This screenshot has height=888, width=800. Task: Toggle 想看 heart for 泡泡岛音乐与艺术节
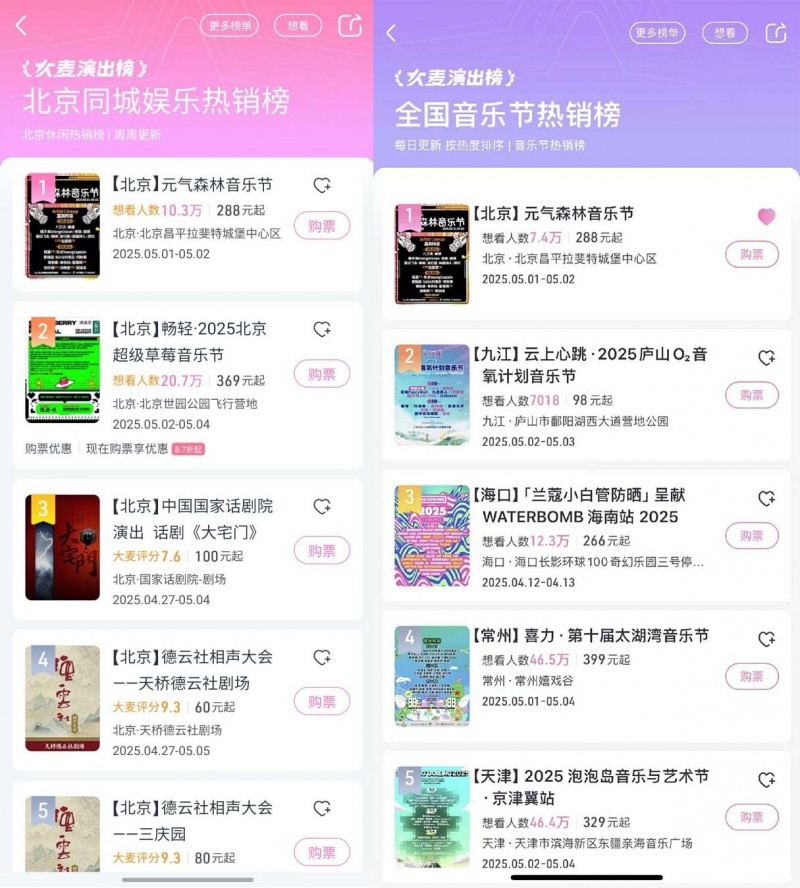[766, 780]
